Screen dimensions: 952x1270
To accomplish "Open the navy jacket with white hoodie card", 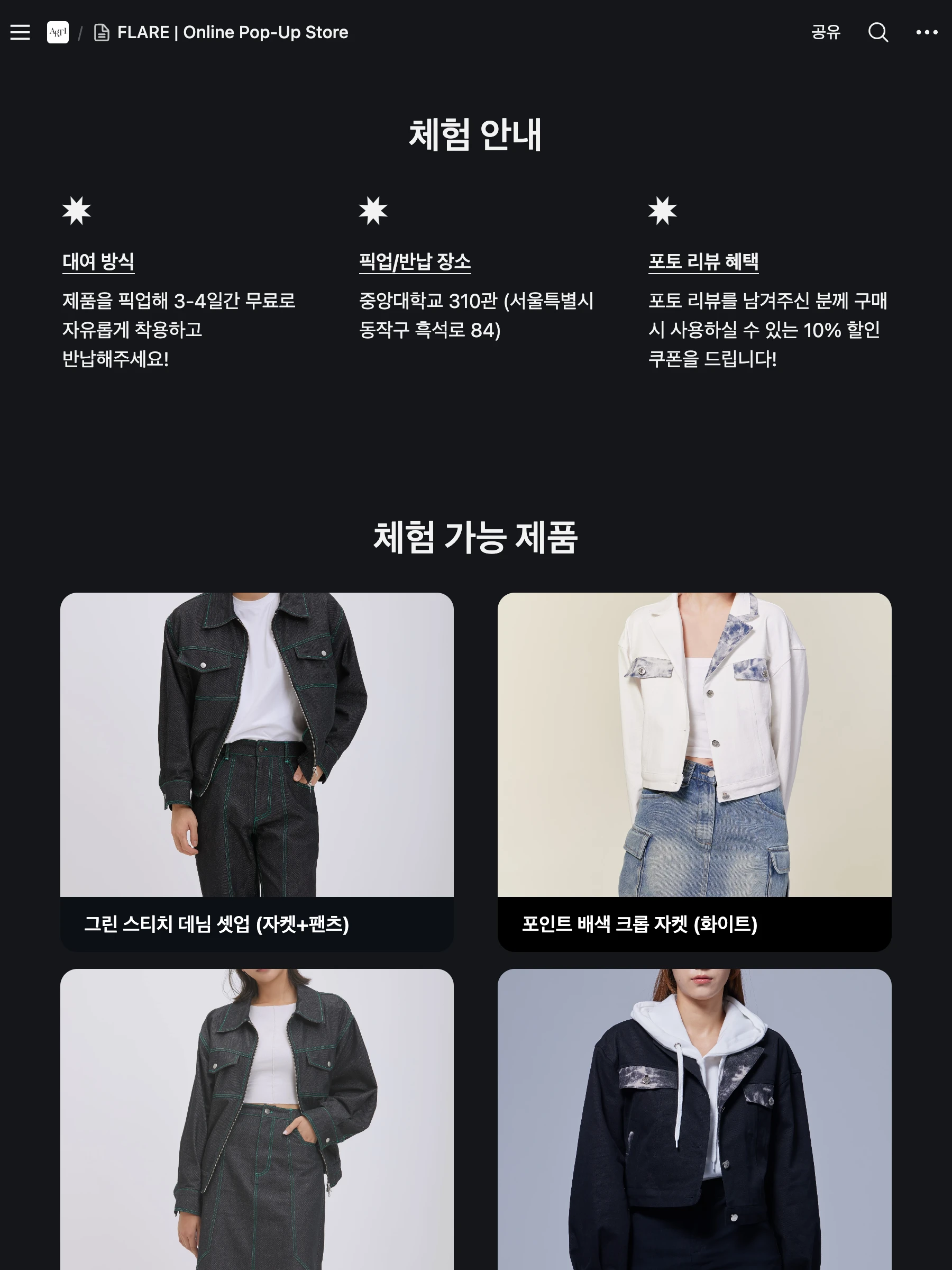I will click(694, 1120).
